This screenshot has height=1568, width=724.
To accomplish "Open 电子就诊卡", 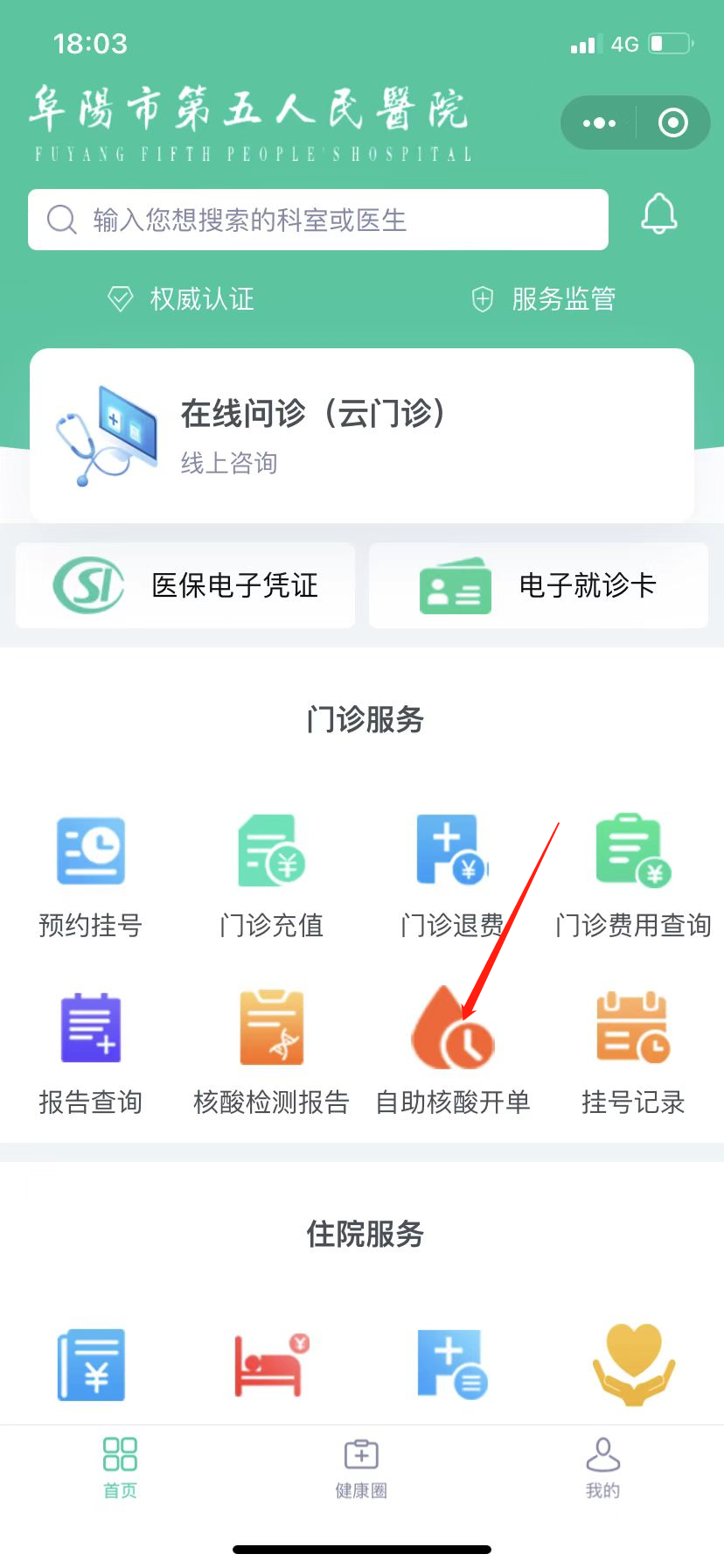I will pos(539,585).
